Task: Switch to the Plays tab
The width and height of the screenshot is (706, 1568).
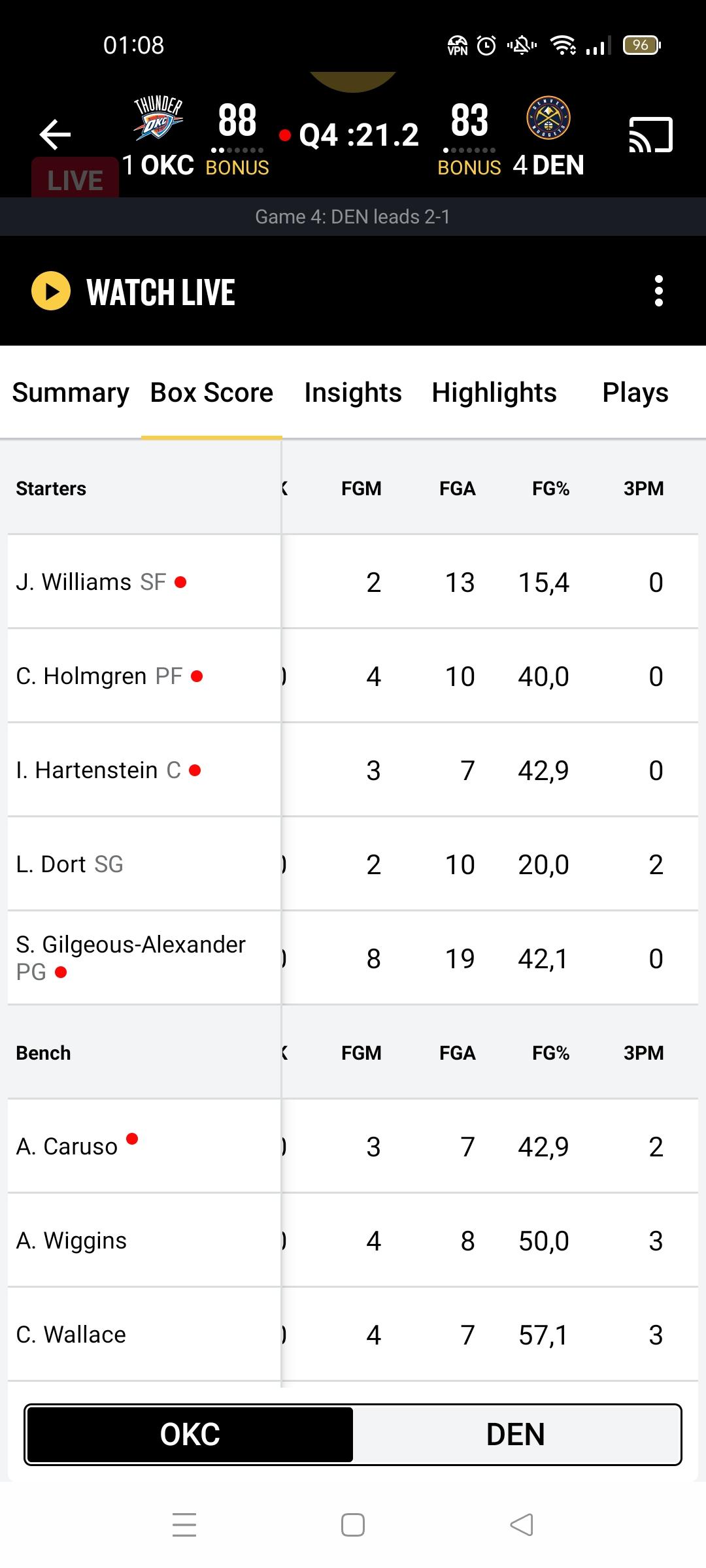Action: click(635, 393)
